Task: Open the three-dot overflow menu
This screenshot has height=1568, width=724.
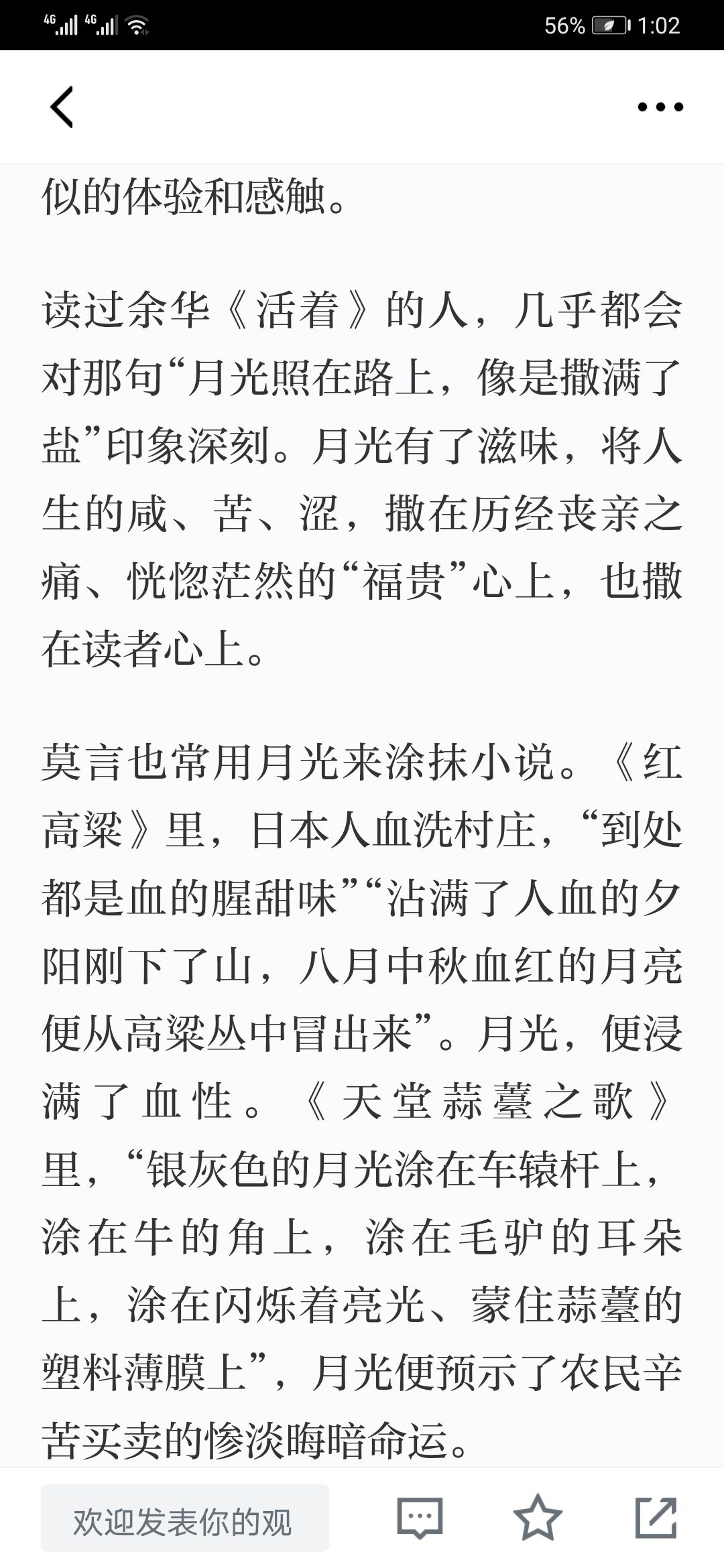Action: point(660,107)
